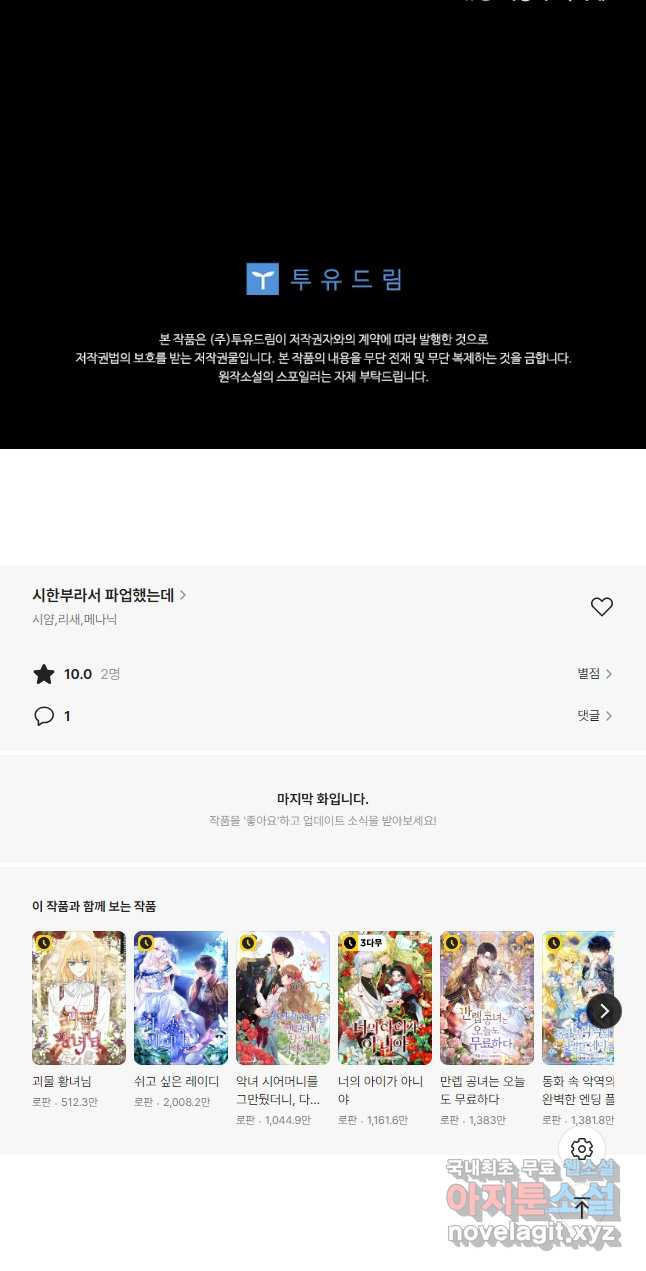Jump back to top of page

(x=582, y=1207)
